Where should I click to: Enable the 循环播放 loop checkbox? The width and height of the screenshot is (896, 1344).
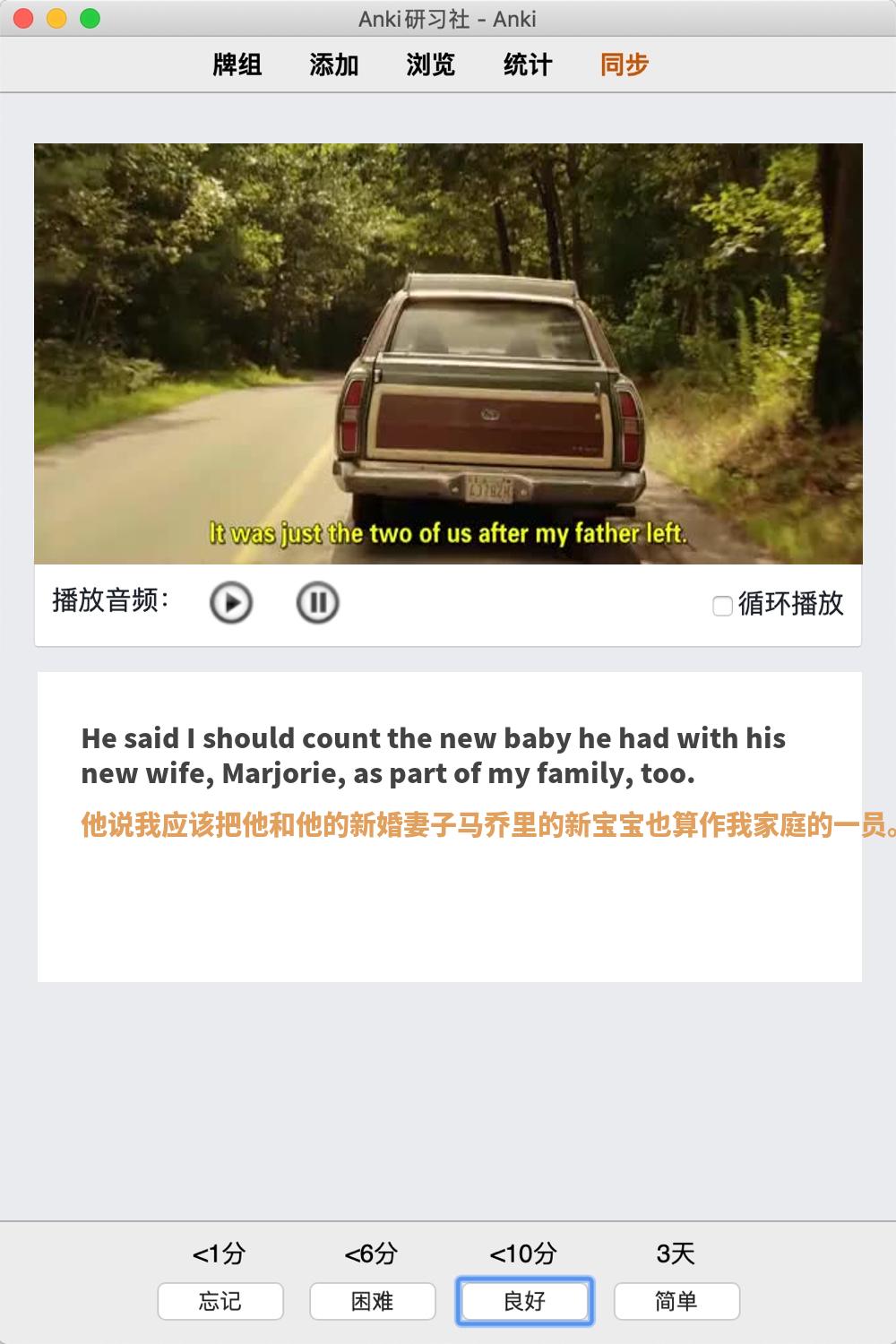point(722,606)
